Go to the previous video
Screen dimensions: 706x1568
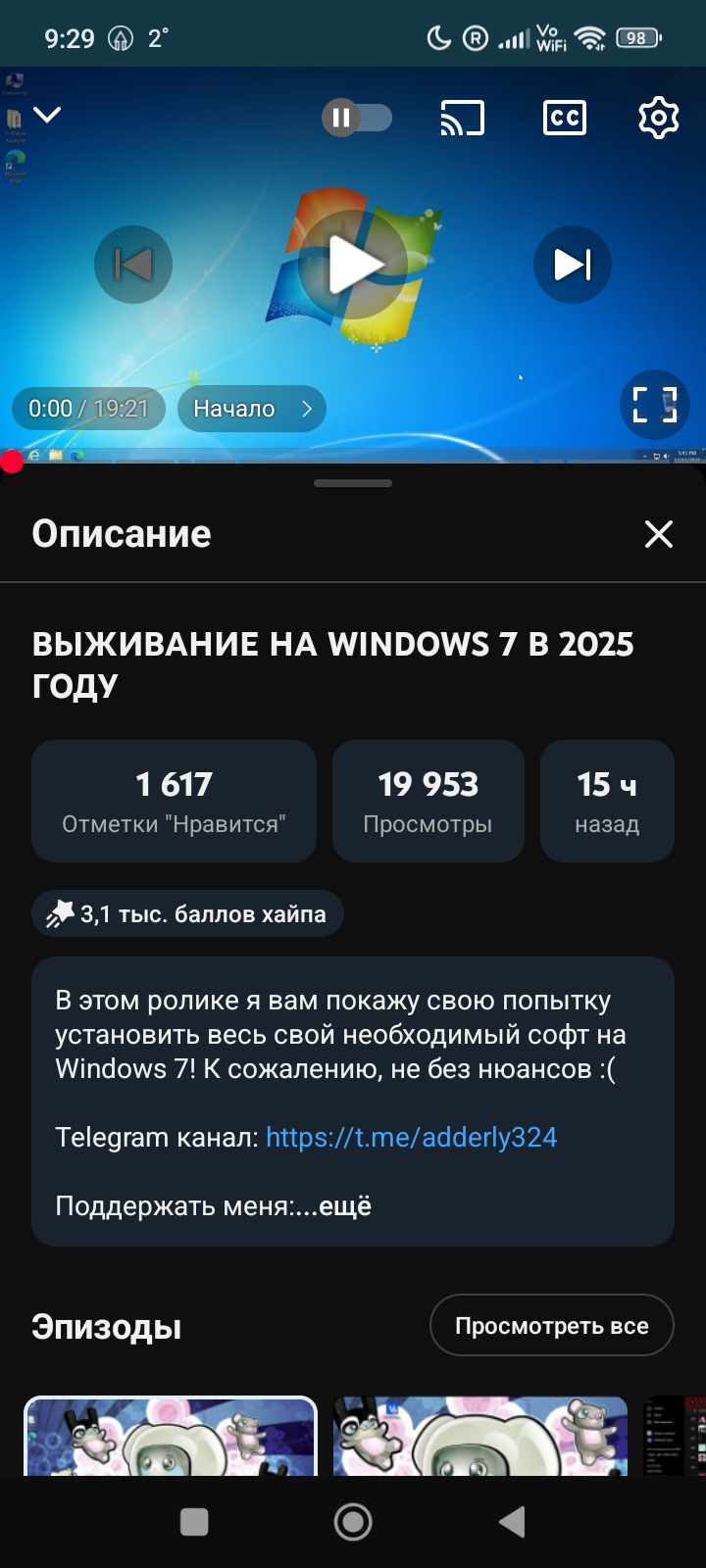[x=133, y=265]
